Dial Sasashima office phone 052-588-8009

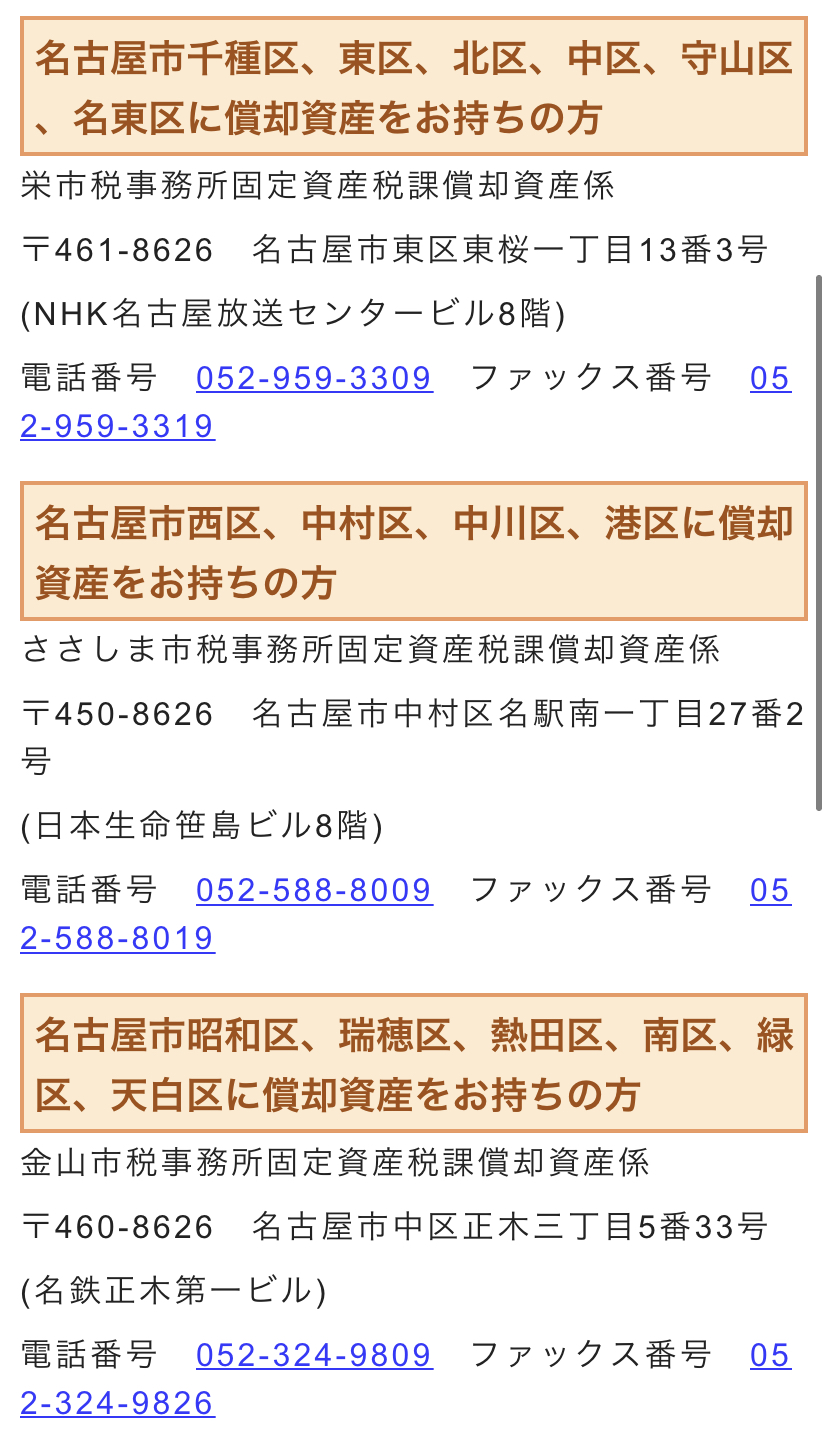point(314,890)
